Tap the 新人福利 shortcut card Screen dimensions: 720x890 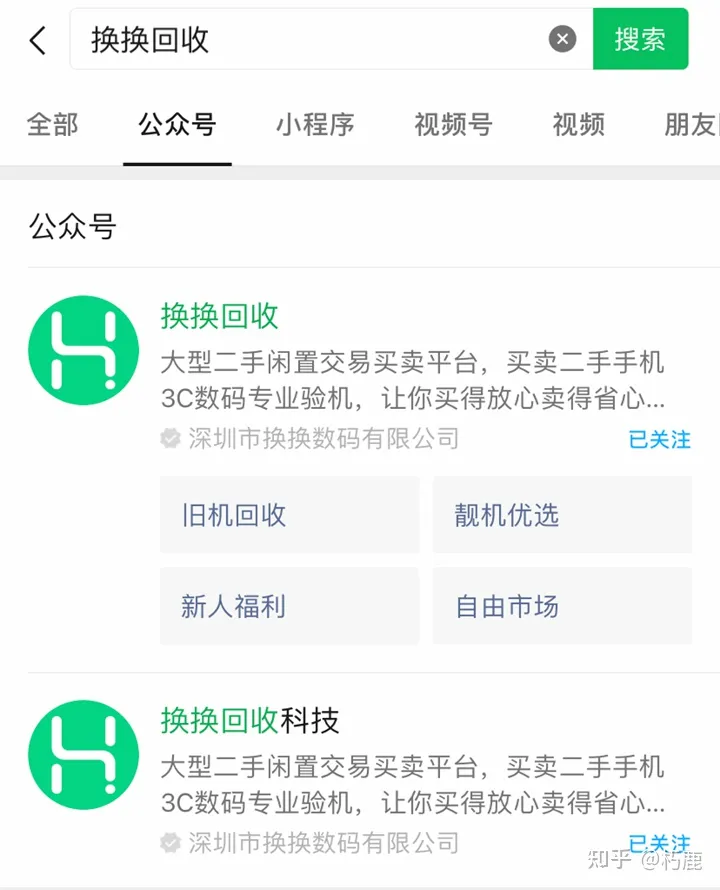(289, 607)
